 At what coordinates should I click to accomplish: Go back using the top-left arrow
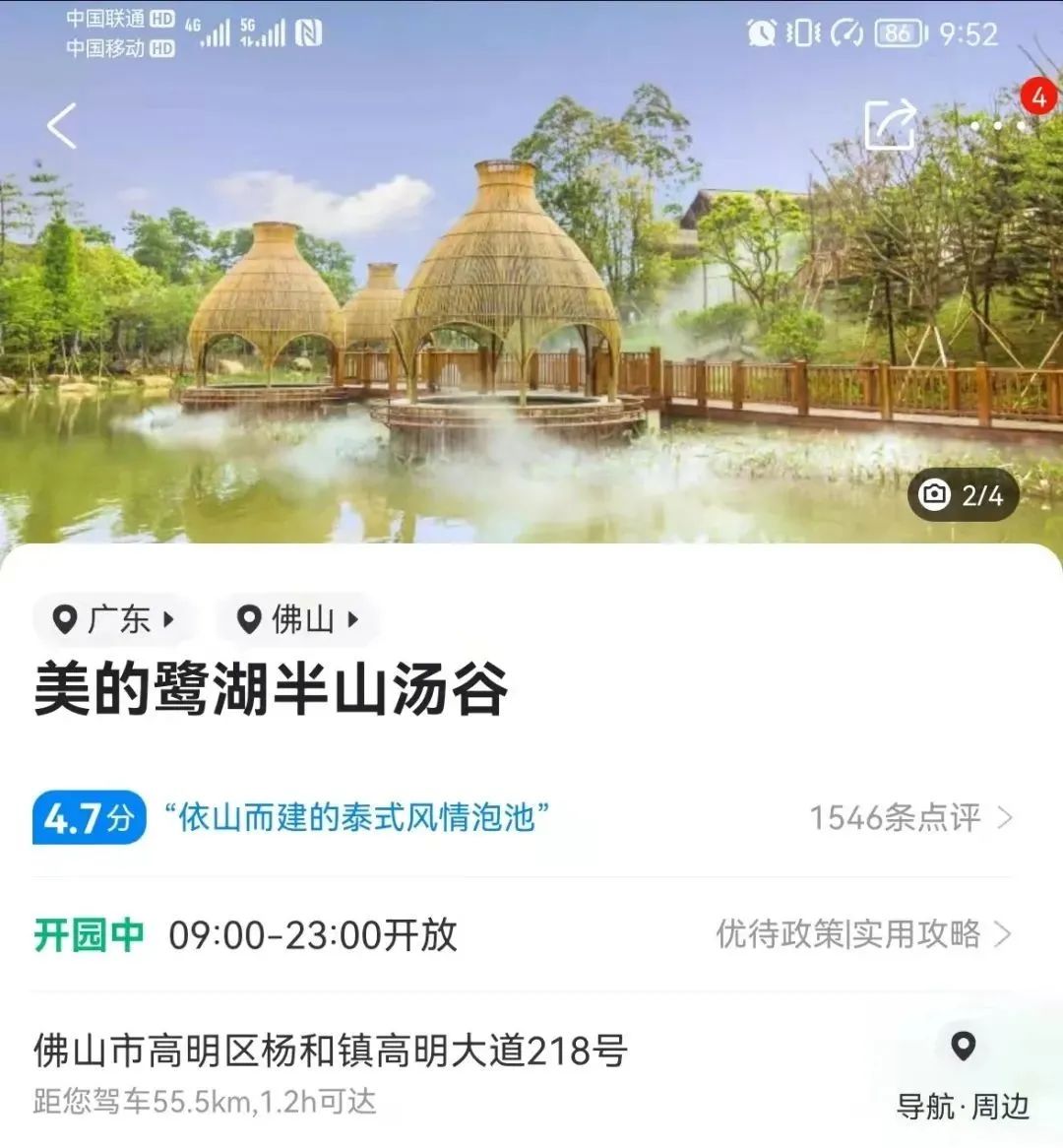(62, 126)
